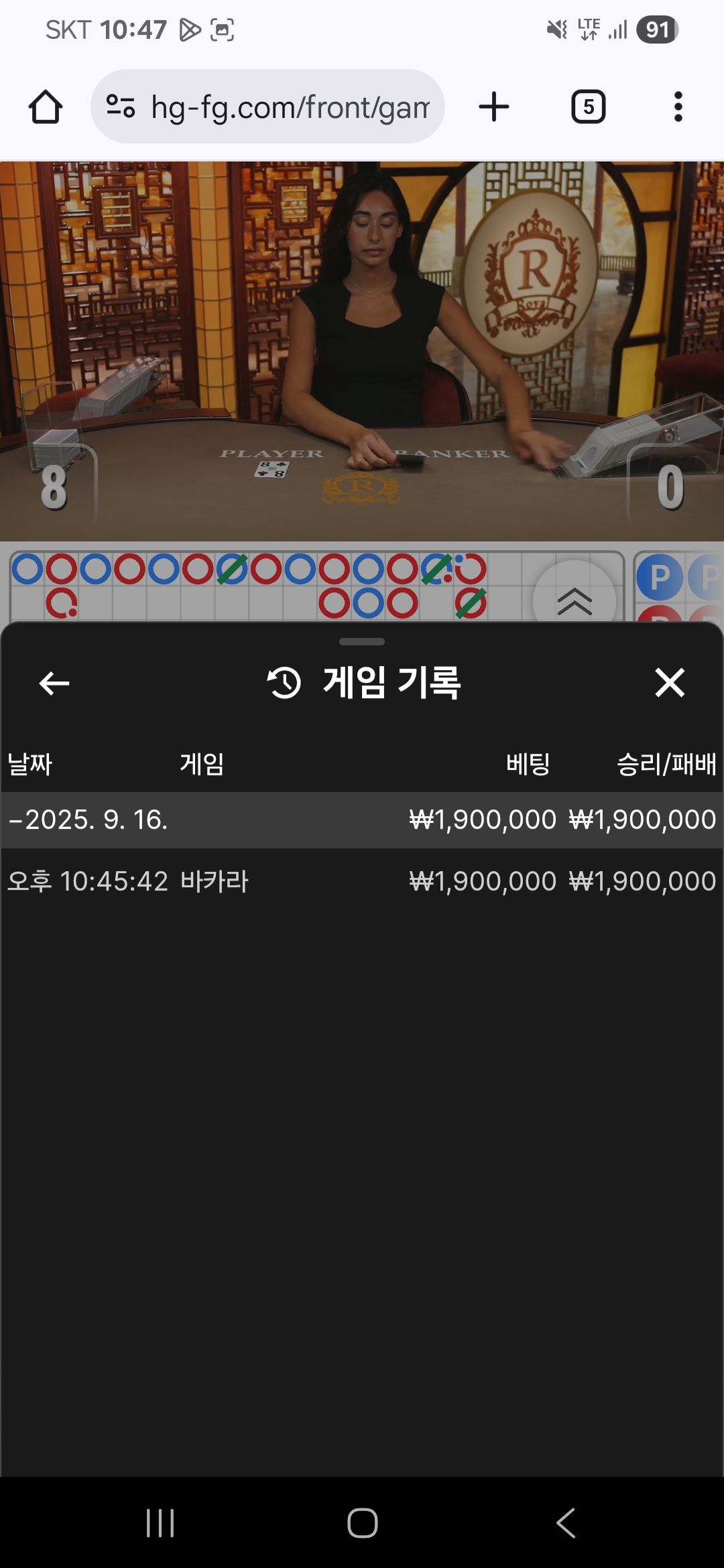Collapse the 2025. 9. 16. date row
The height and width of the screenshot is (1568, 724).
click(x=87, y=820)
